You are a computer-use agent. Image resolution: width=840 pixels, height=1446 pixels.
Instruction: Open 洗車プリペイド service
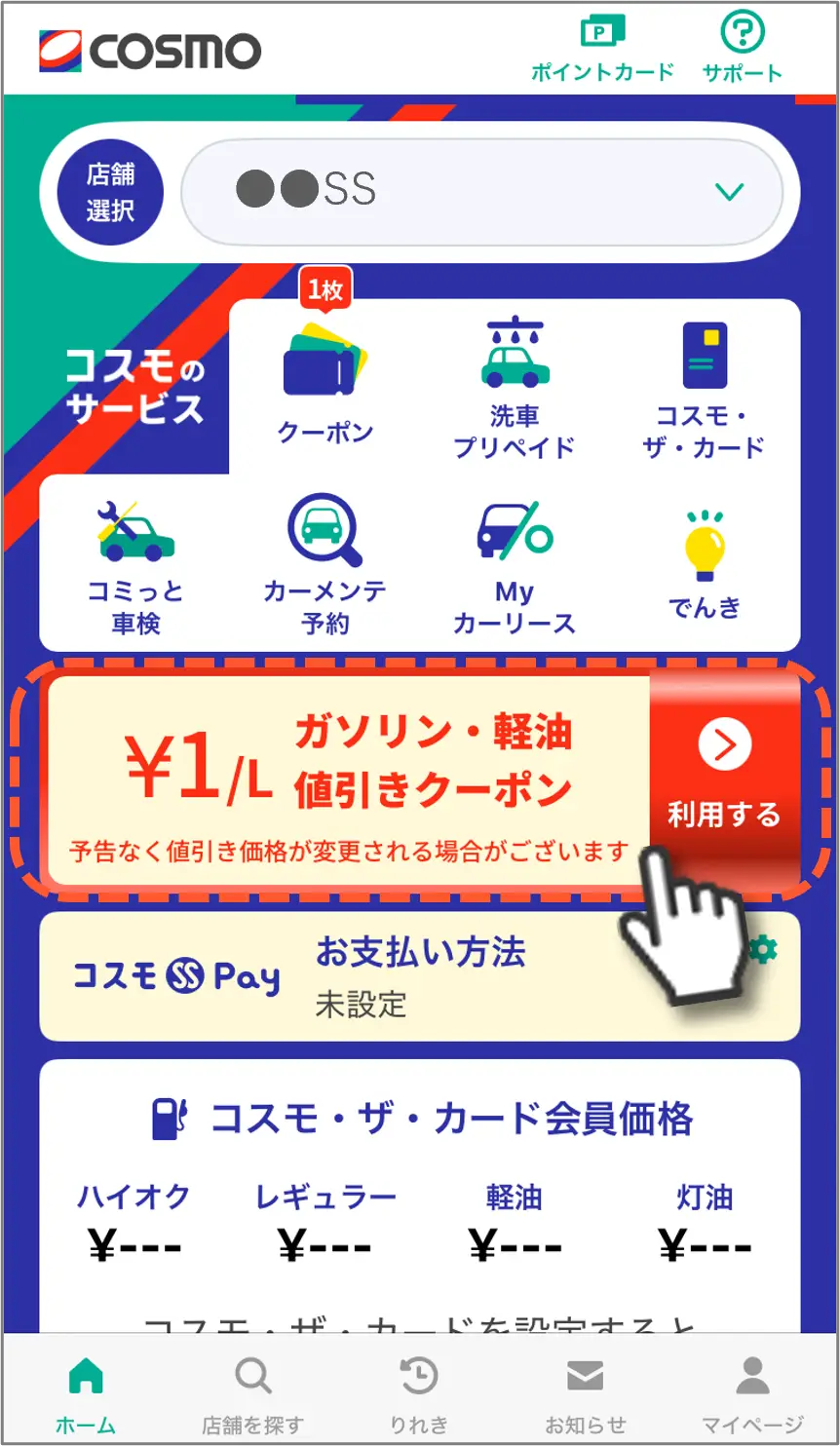tap(515, 390)
